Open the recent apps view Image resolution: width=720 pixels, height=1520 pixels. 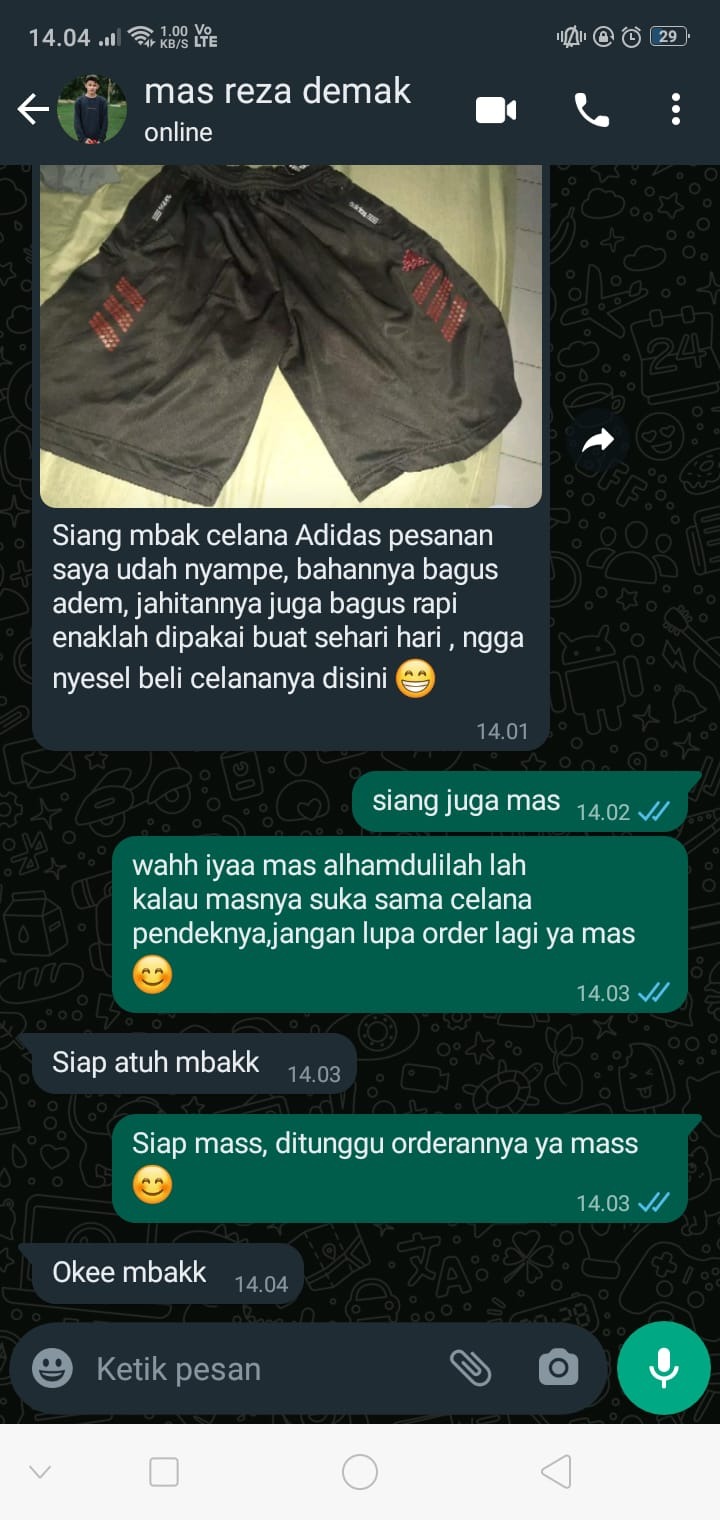coord(164,1472)
